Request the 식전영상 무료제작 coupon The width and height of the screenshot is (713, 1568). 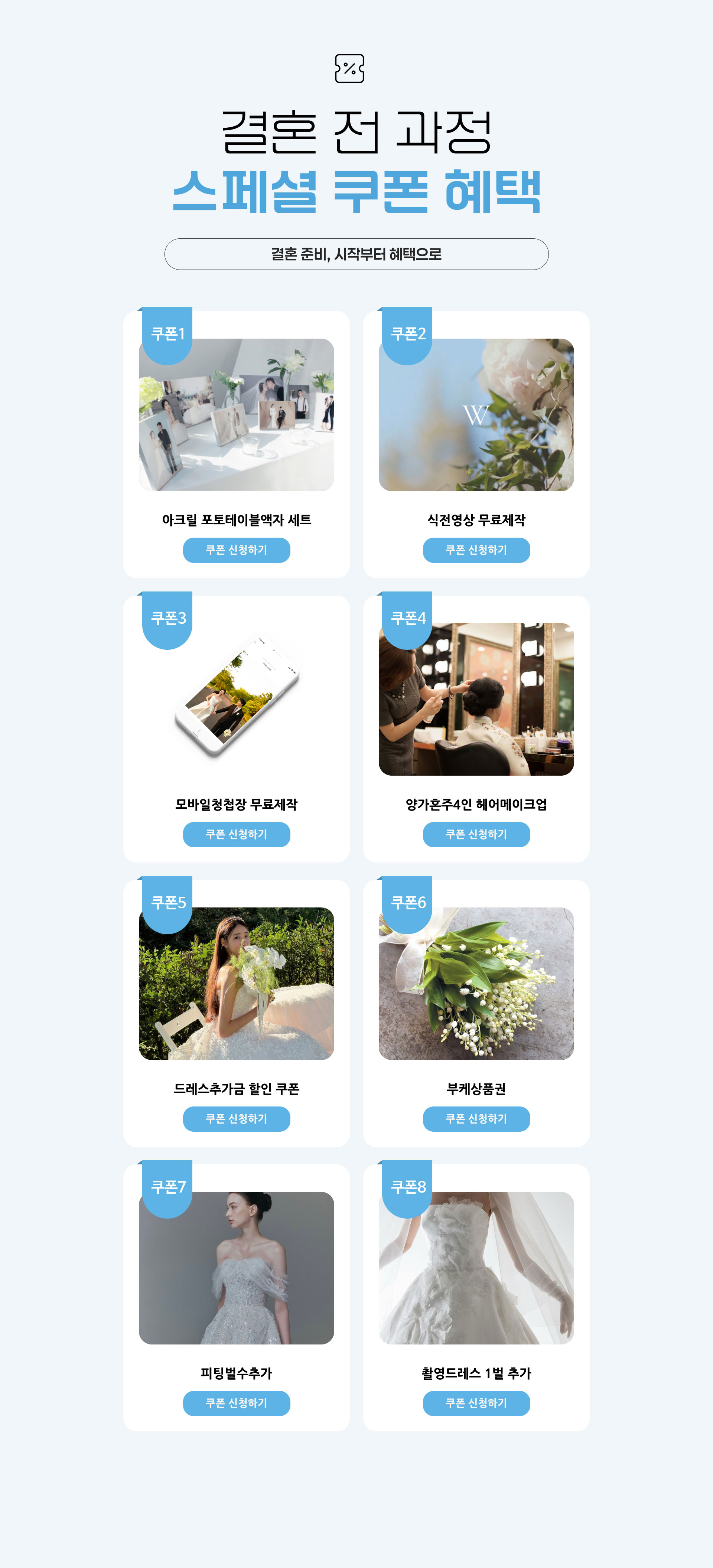(476, 550)
